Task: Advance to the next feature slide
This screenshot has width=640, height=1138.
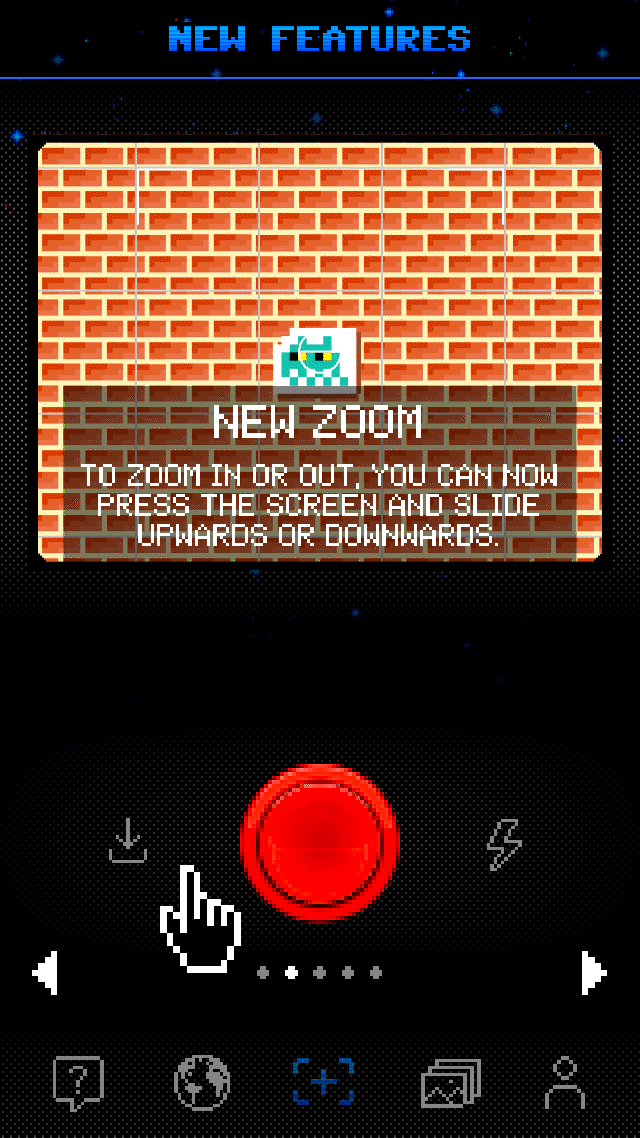Action: (594, 972)
